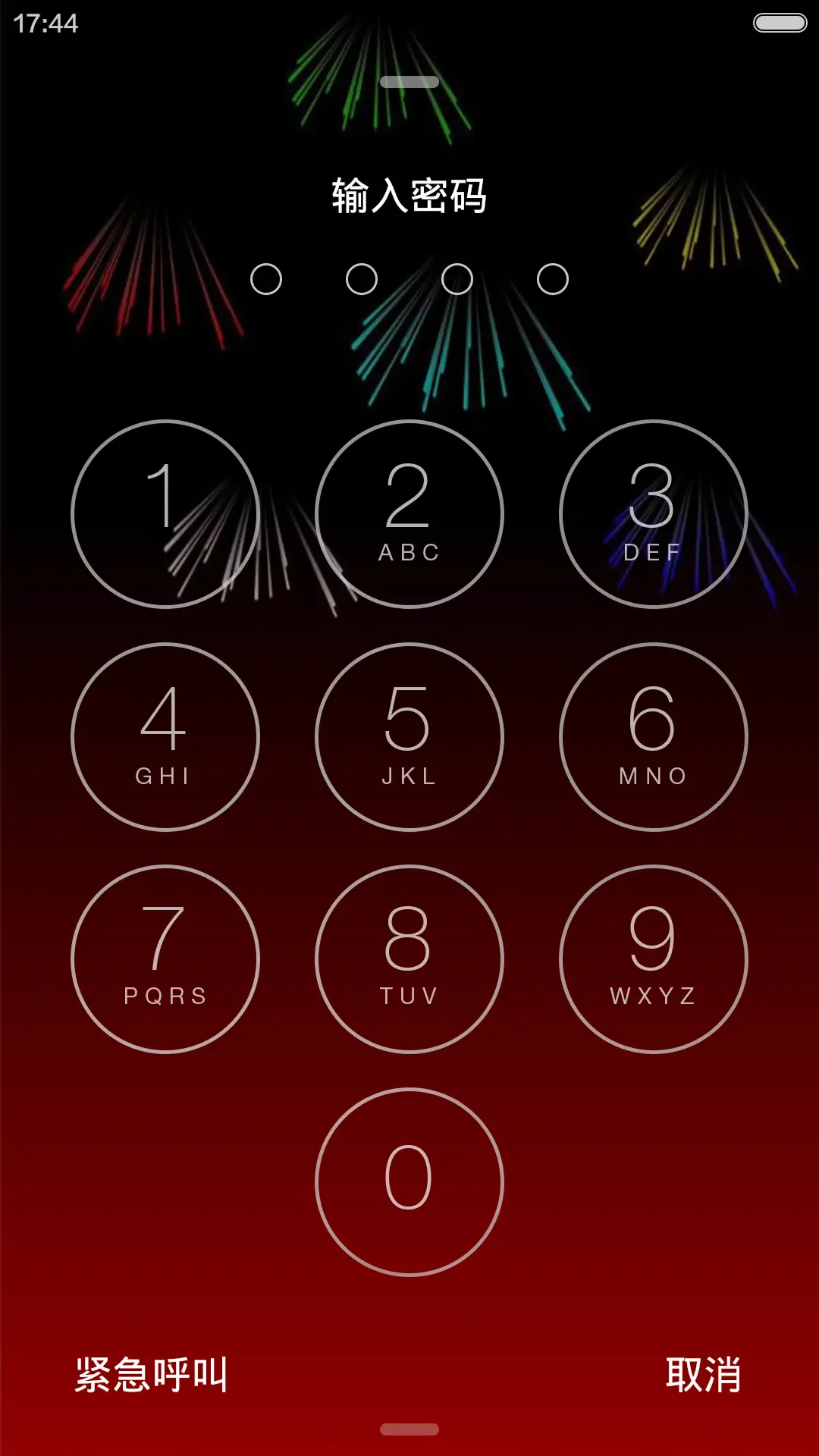This screenshot has height=1456, width=819.
Task: Cancel passcode entry with 取消
Action: [x=703, y=1374]
